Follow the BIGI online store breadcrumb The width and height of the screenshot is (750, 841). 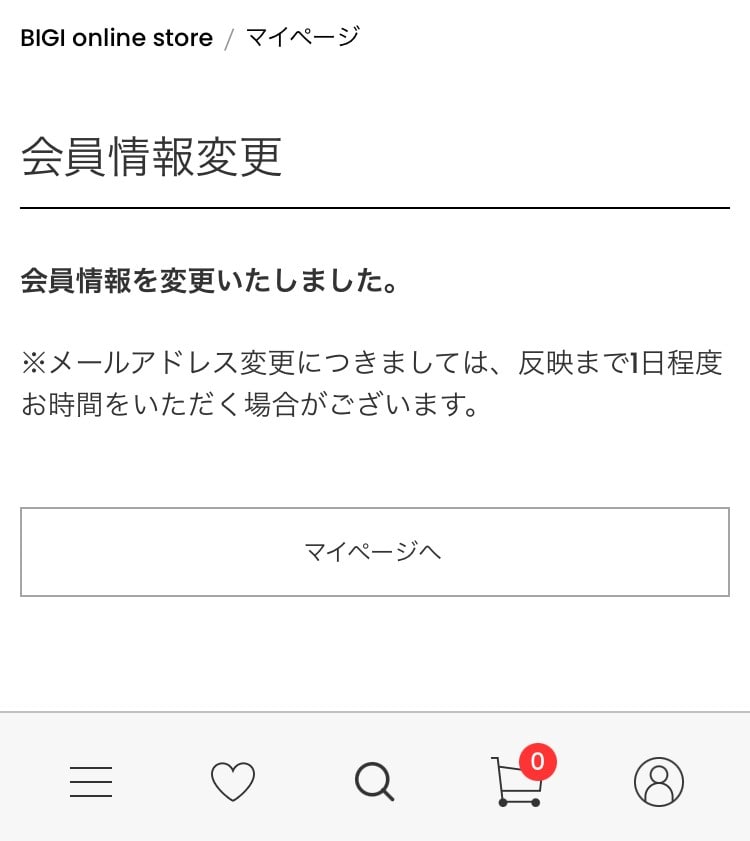point(117,38)
